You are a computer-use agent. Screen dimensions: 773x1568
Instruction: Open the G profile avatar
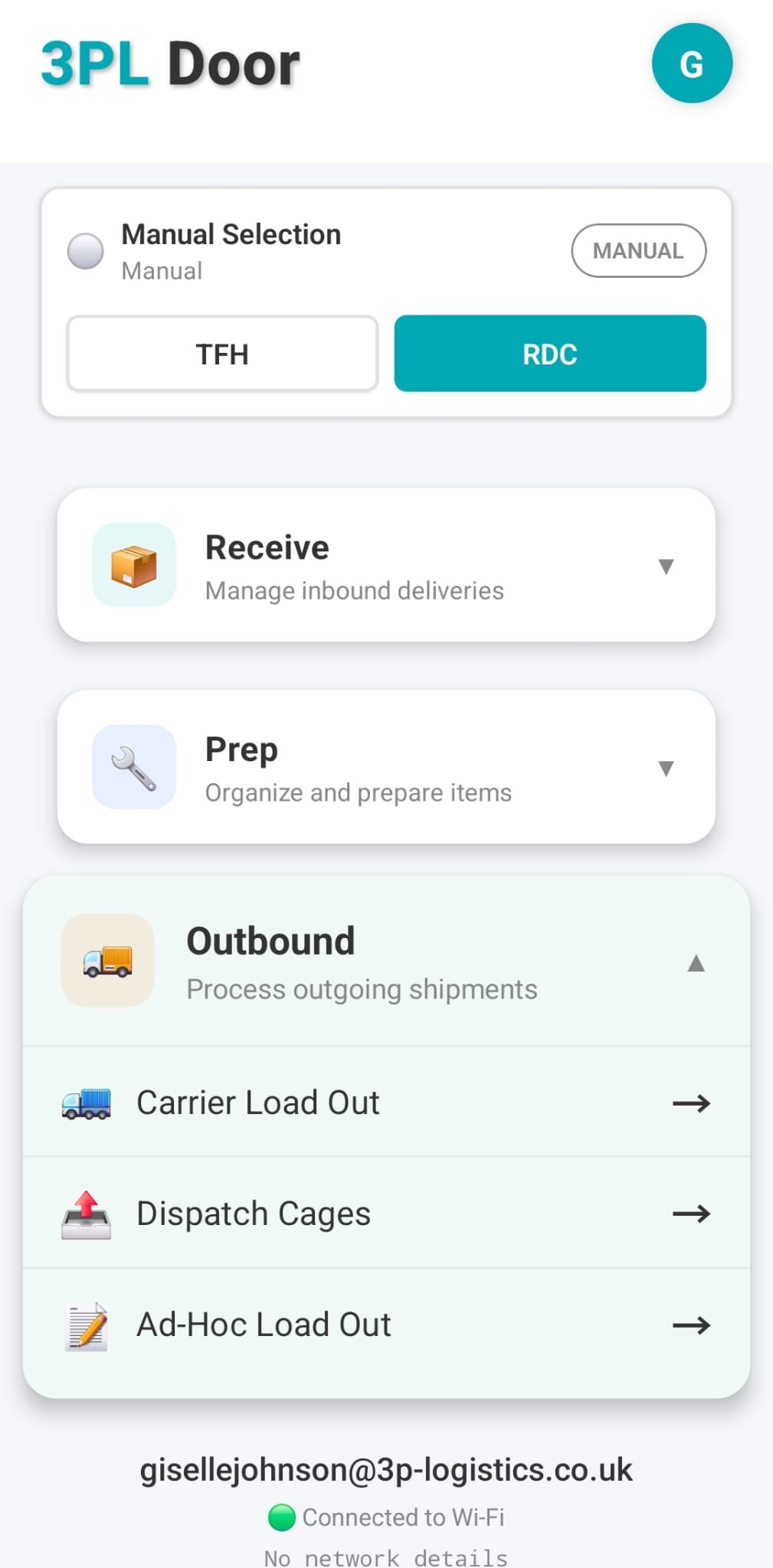(692, 63)
